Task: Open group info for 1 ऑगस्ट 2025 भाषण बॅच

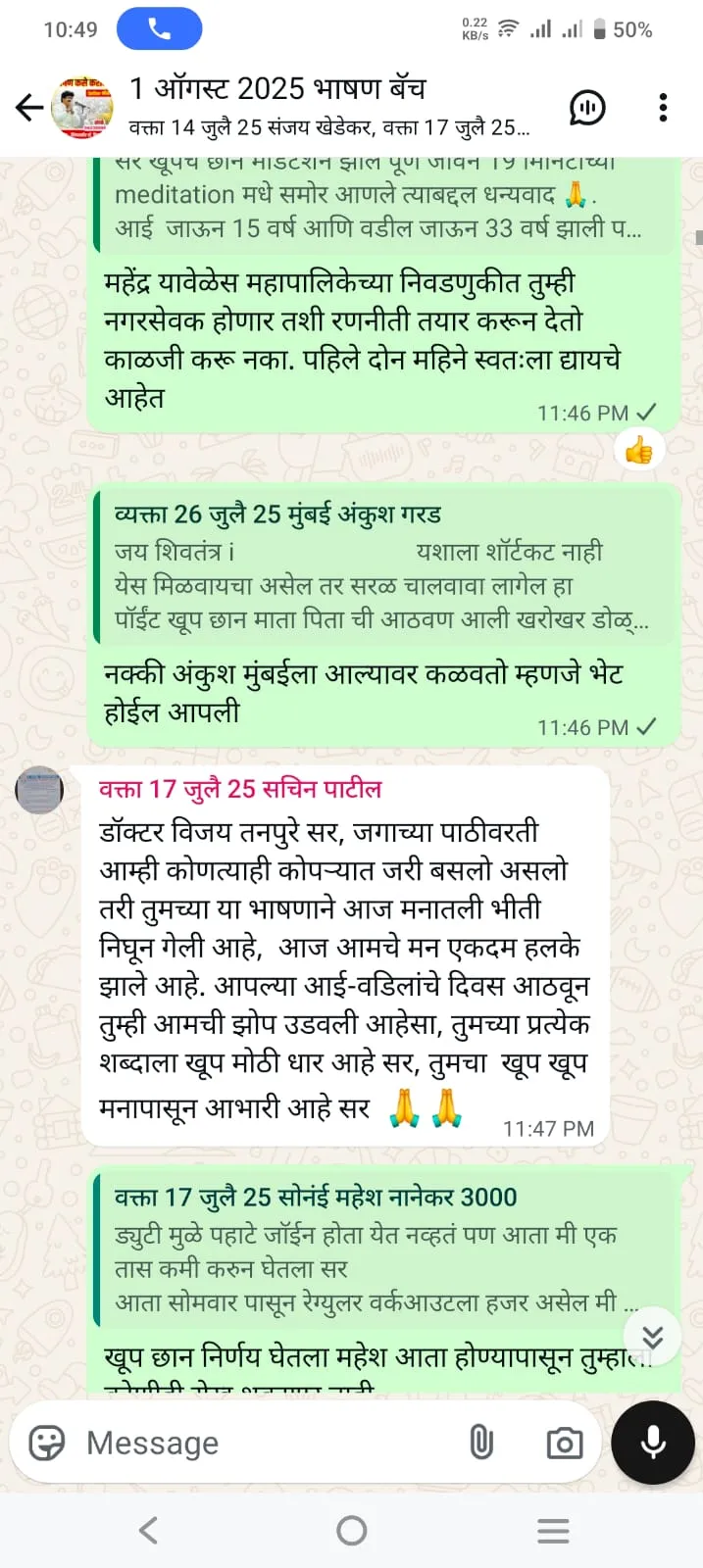Action: pos(328,106)
